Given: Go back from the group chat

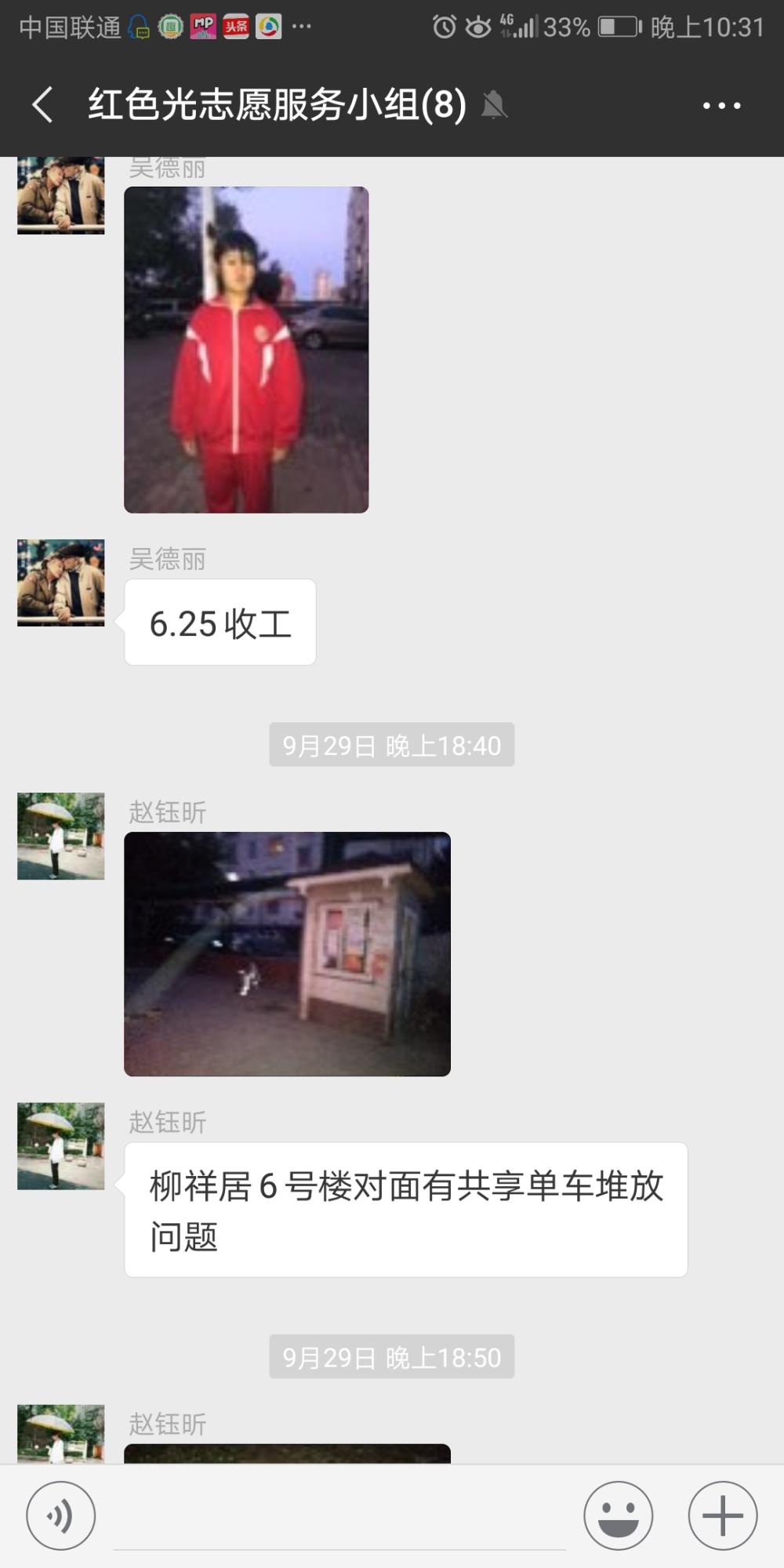Looking at the screenshot, I should (x=43, y=105).
